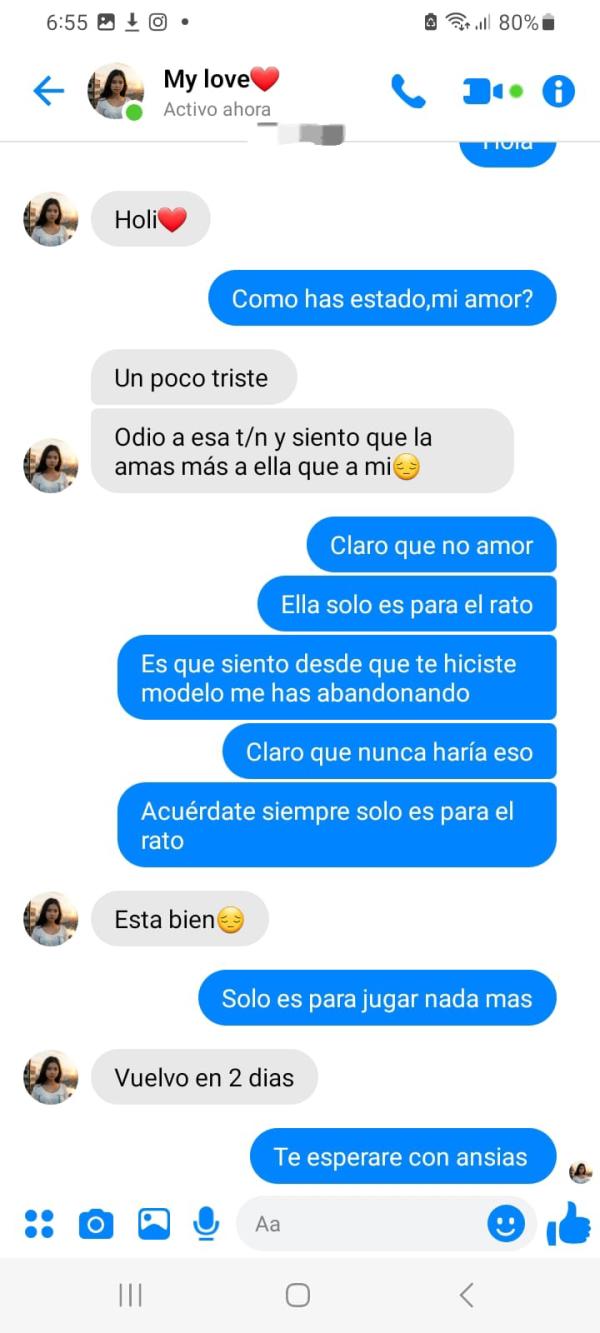The image size is (600, 1333).
Task: Tap the Android home button
Action: click(x=298, y=1295)
